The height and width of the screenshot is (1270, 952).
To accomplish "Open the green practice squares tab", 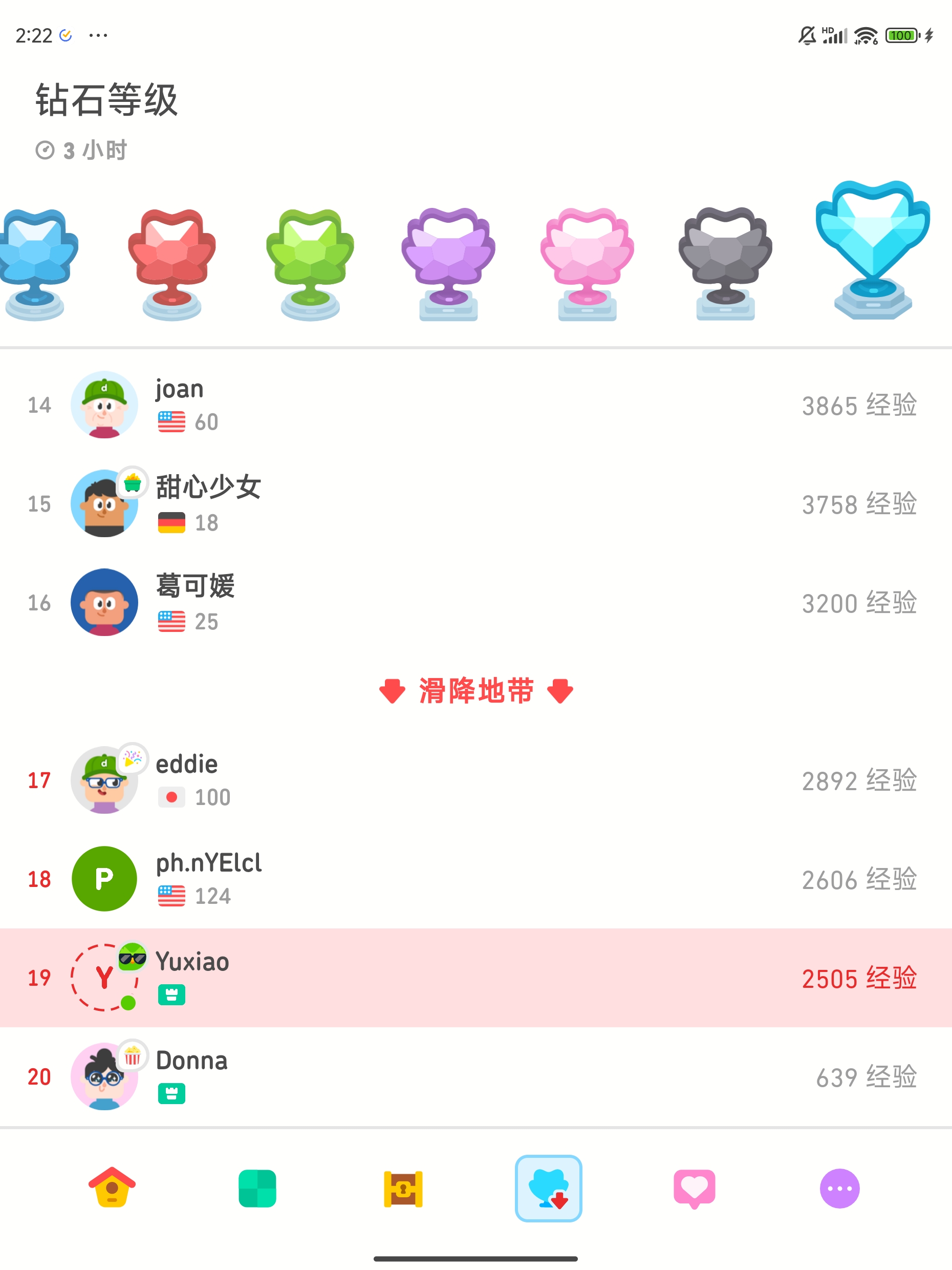I will pyautogui.click(x=257, y=1188).
